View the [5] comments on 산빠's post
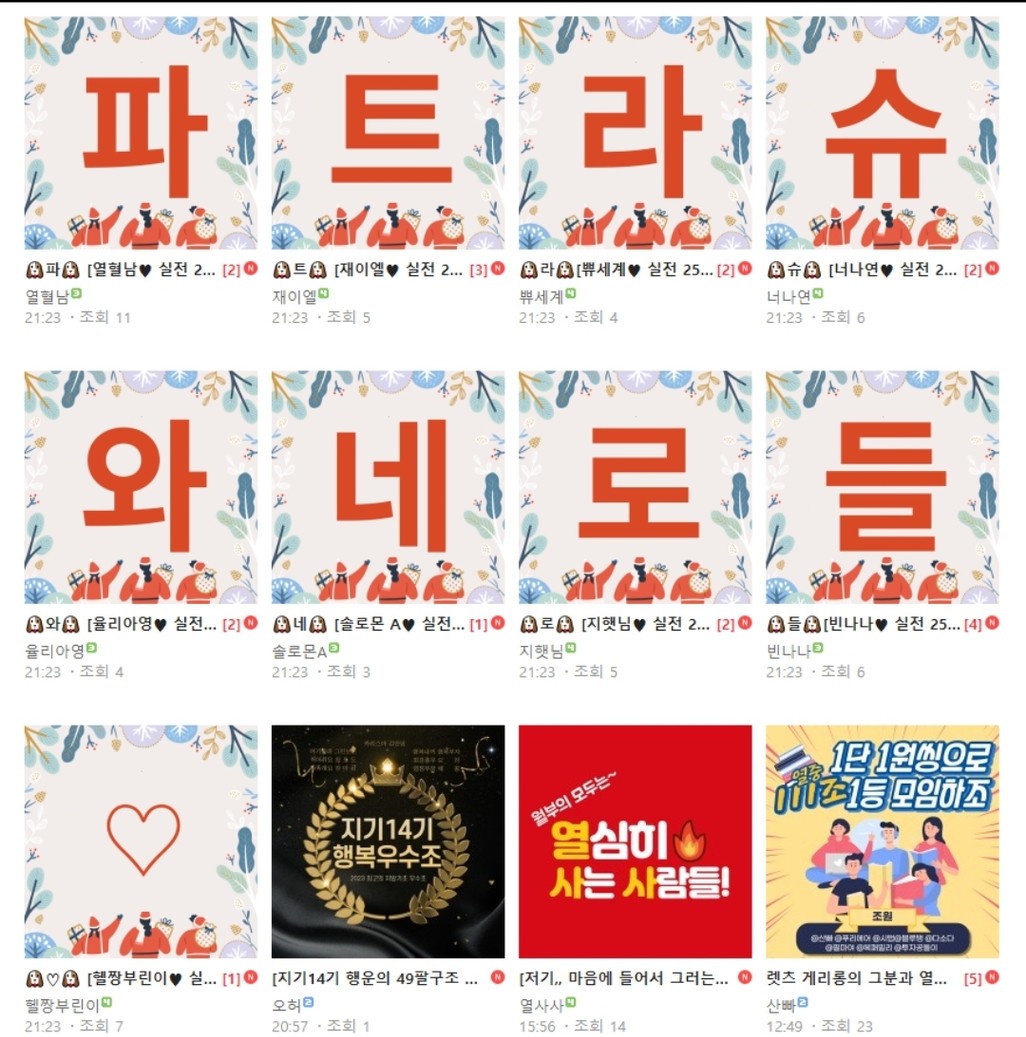 [x=973, y=978]
